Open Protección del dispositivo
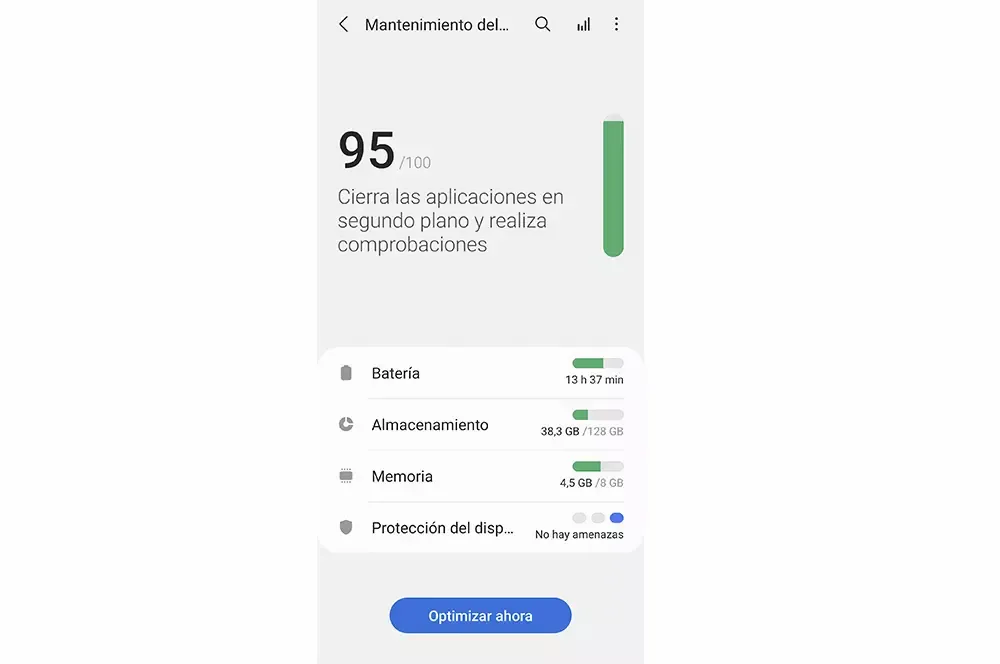 480,528
